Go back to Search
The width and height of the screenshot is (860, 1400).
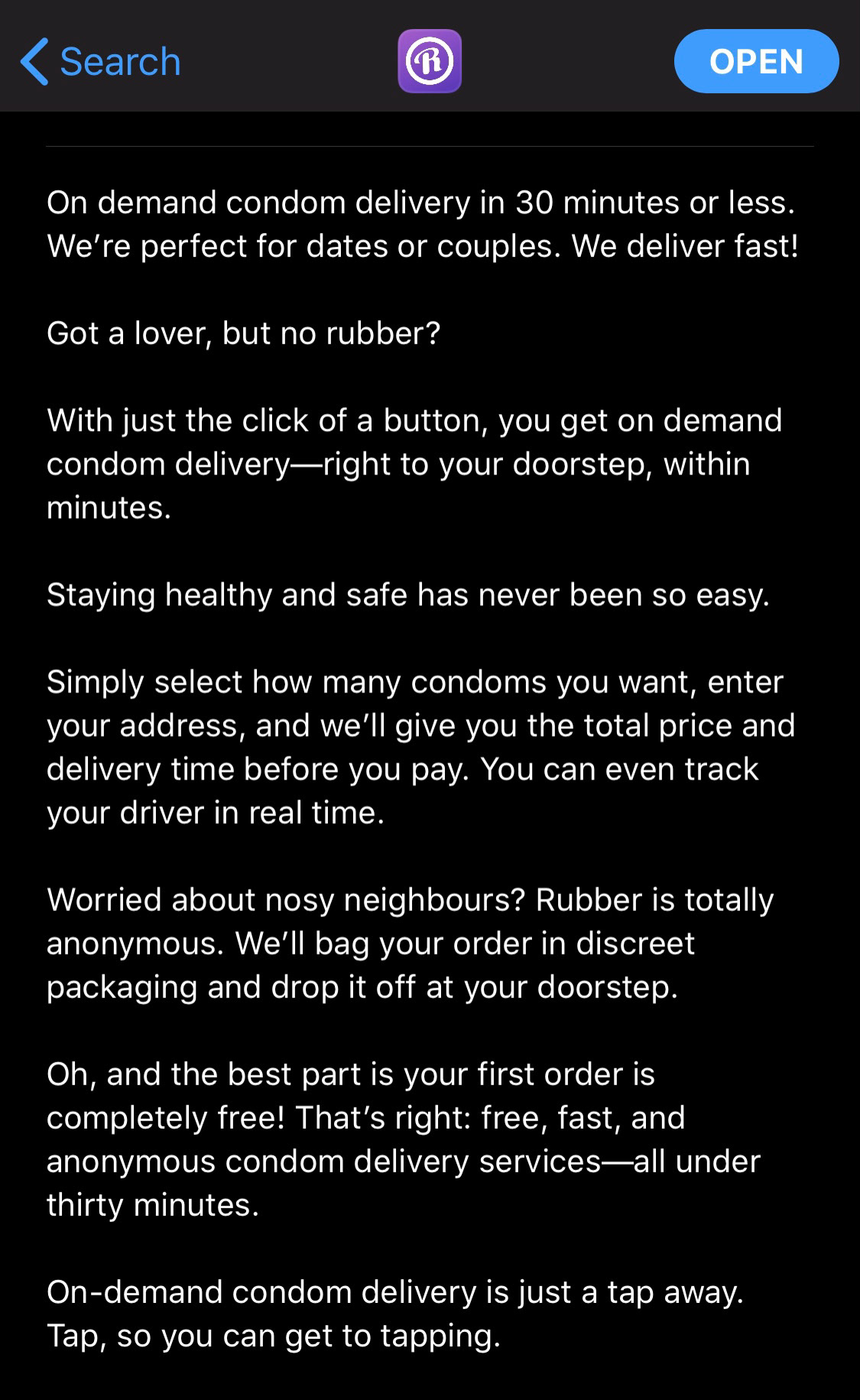[101, 62]
